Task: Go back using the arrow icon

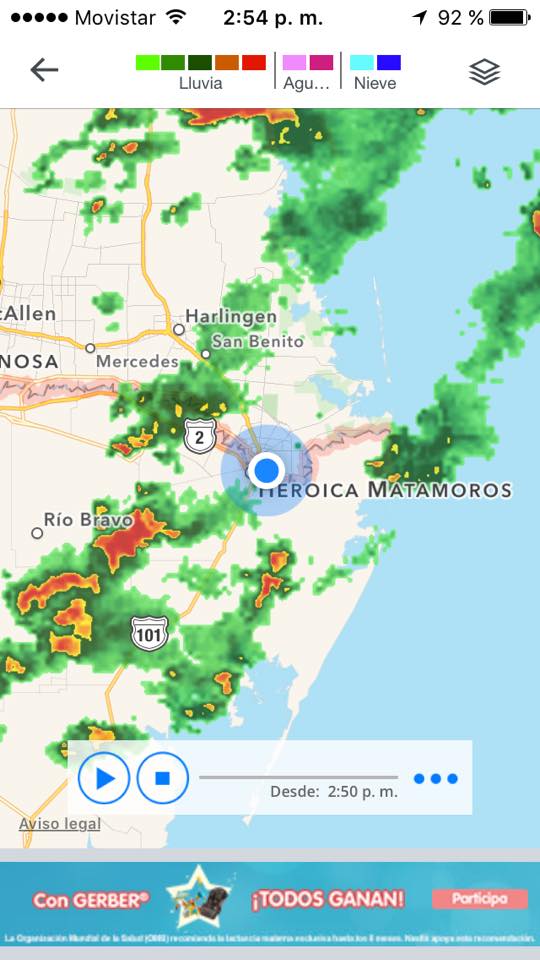Action: coord(44,71)
